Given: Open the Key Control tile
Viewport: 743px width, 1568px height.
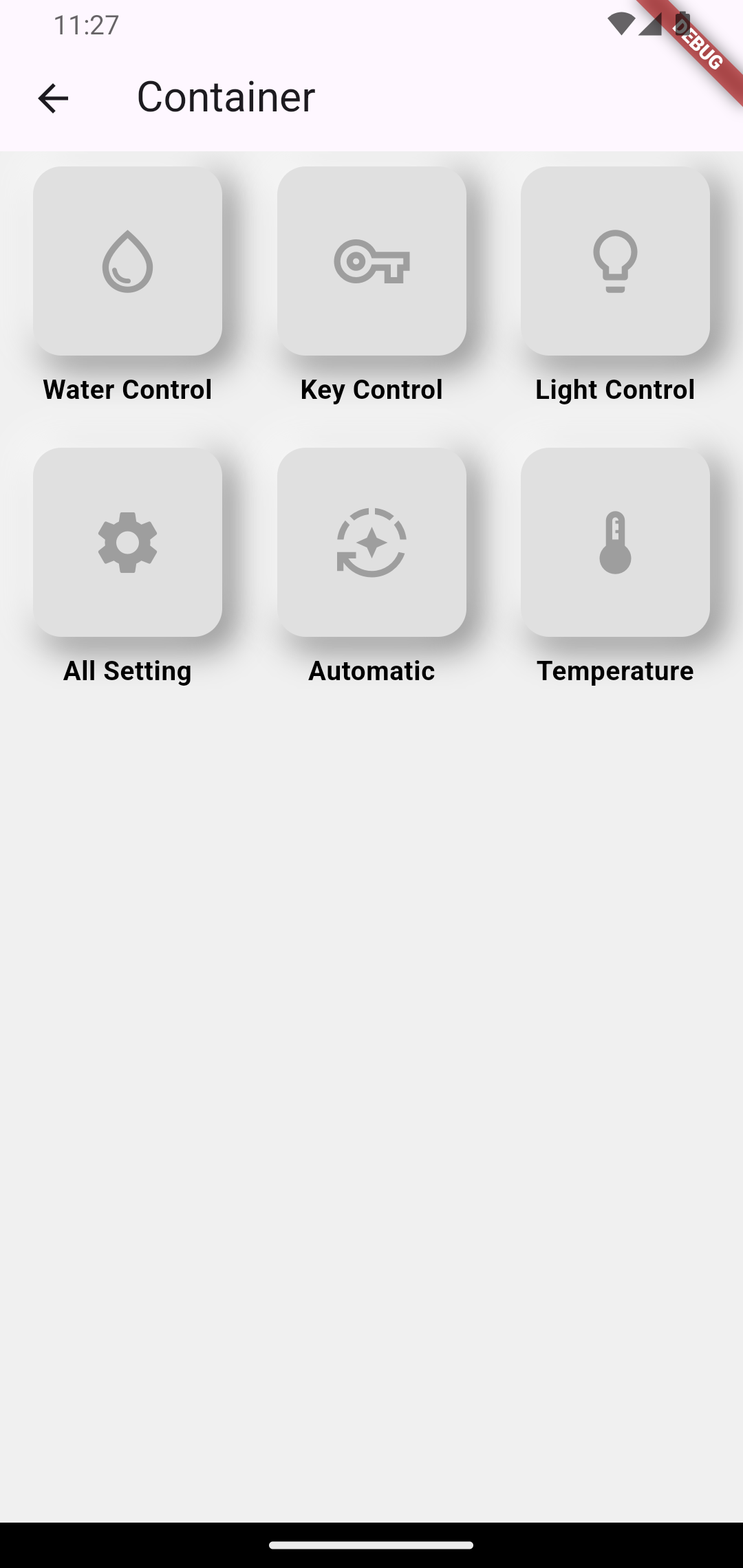Looking at the screenshot, I should (x=371, y=261).
